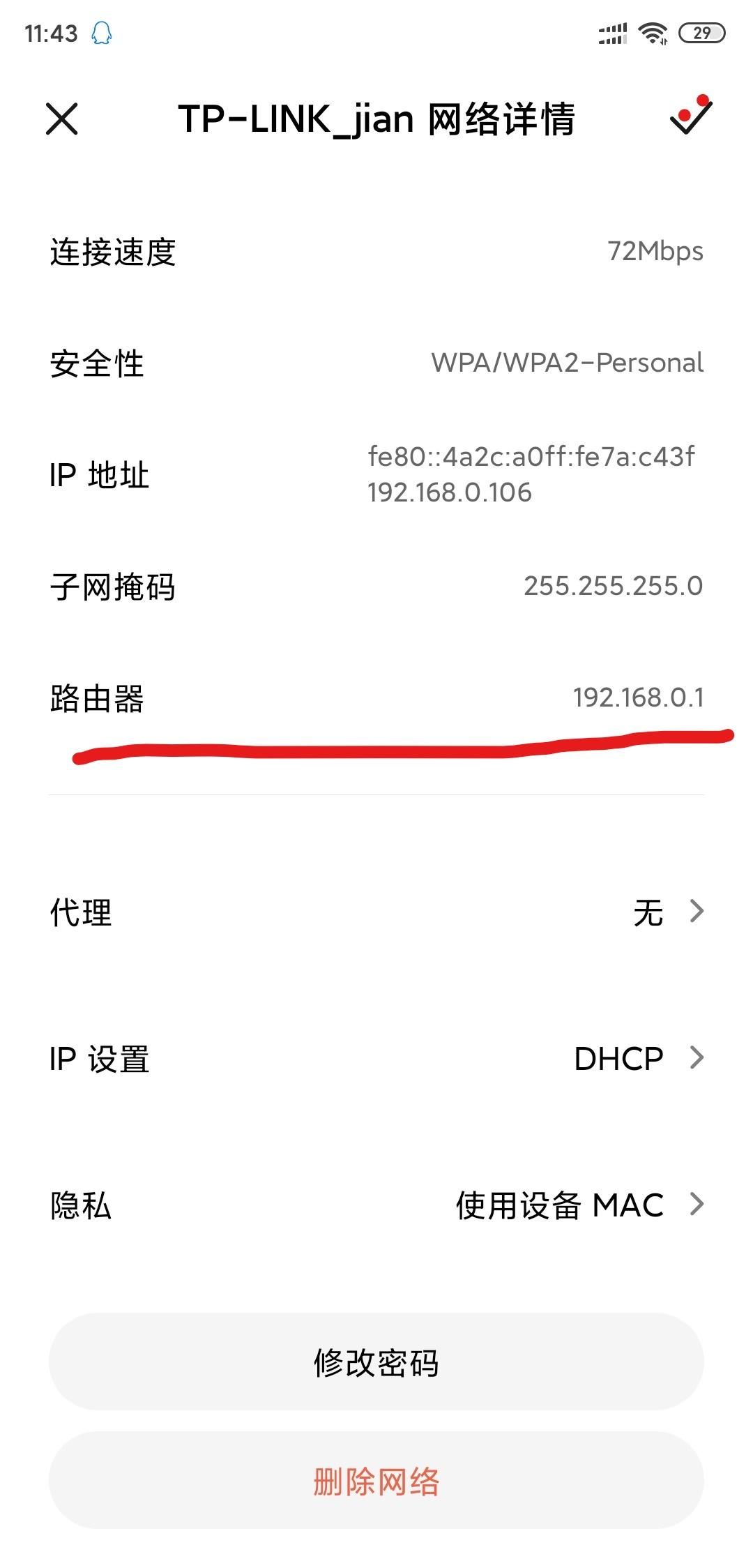
Task: Open IP 设置 DHCP options
Action: [x=376, y=1058]
